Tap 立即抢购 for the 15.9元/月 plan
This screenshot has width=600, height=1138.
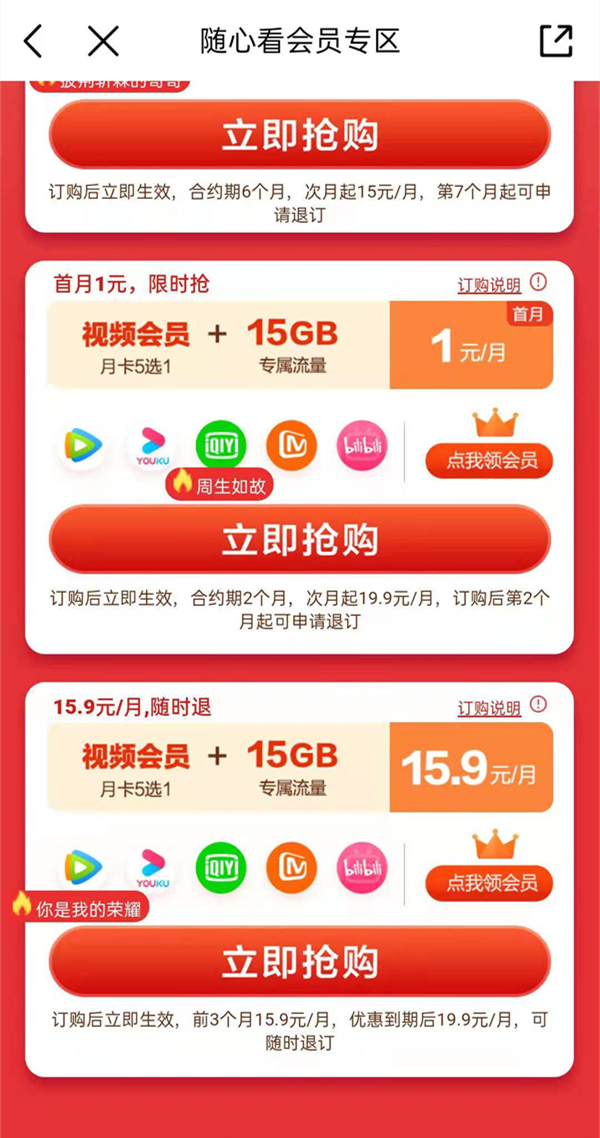pyautogui.click(x=300, y=962)
